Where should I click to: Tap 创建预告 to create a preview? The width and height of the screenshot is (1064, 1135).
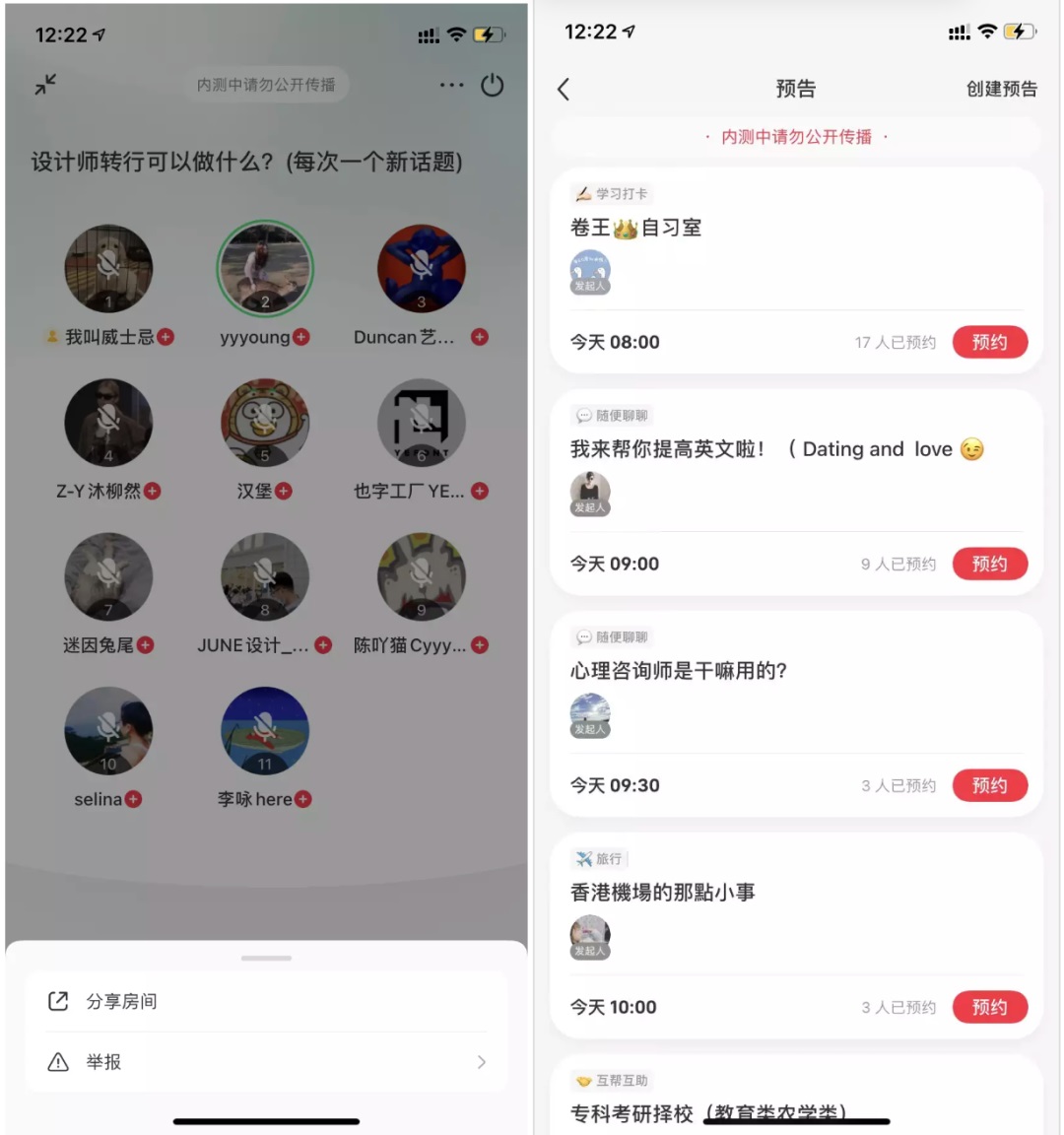(1001, 90)
